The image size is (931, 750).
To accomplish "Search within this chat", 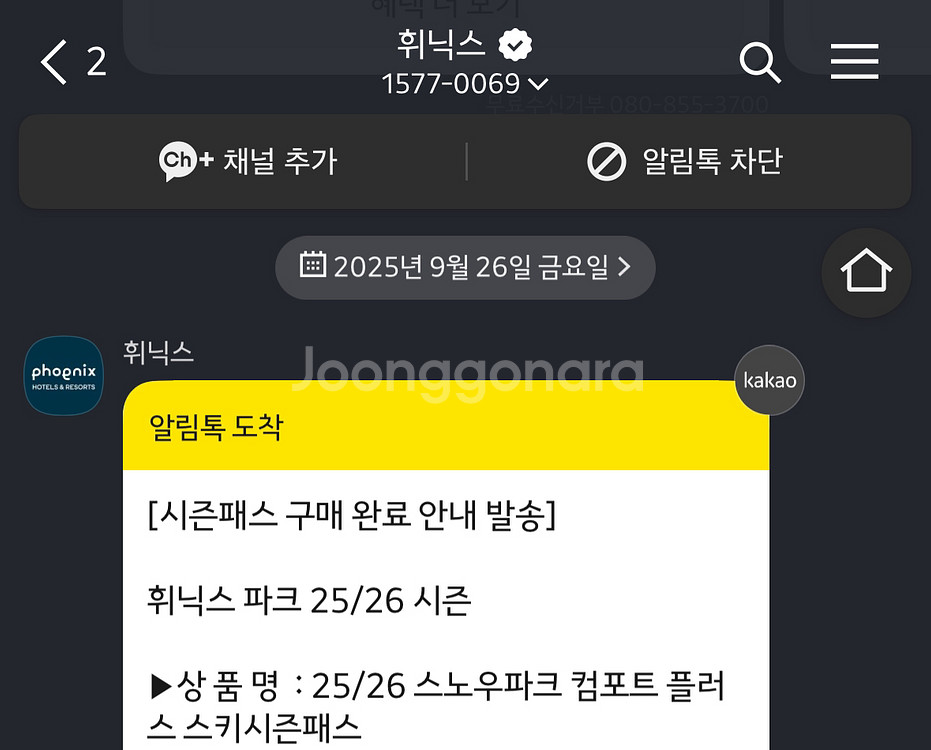I will pos(760,62).
